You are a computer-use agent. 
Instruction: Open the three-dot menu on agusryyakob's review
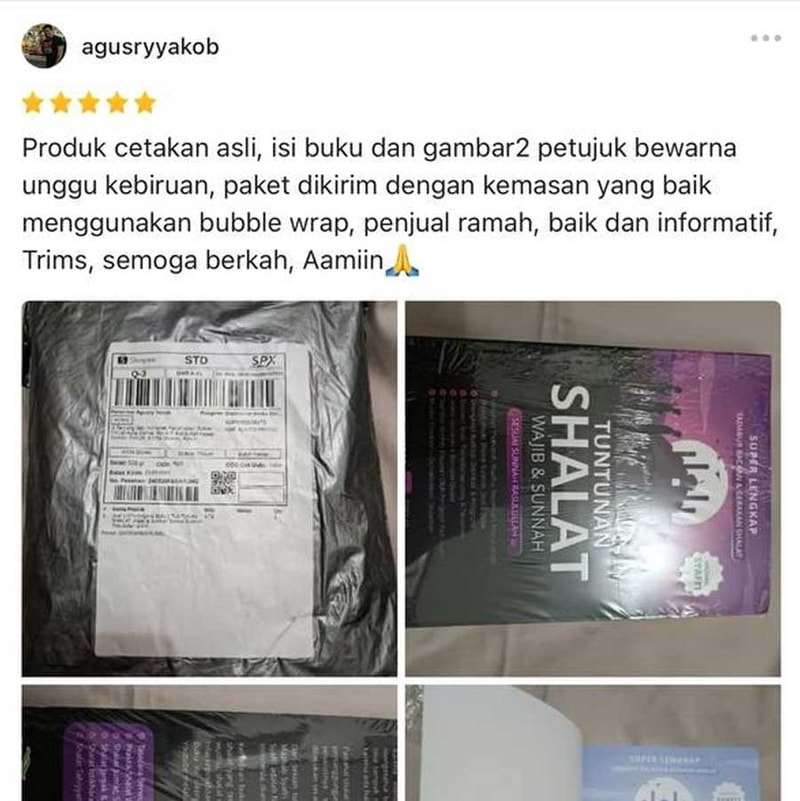(765, 38)
